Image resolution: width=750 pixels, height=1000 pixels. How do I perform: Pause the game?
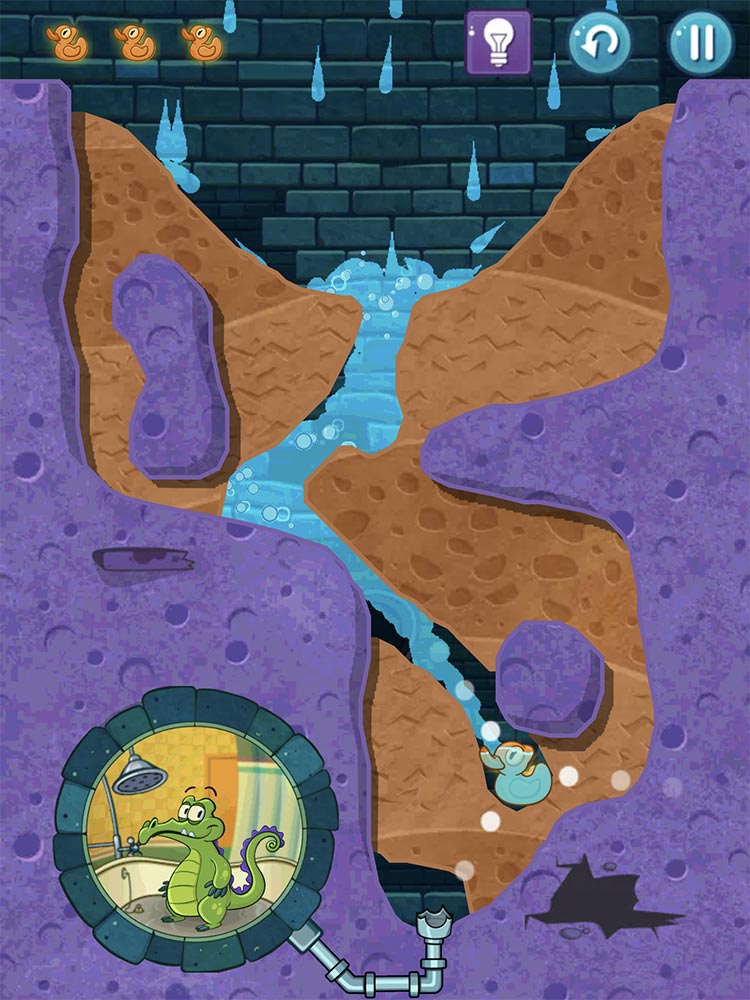click(700, 42)
